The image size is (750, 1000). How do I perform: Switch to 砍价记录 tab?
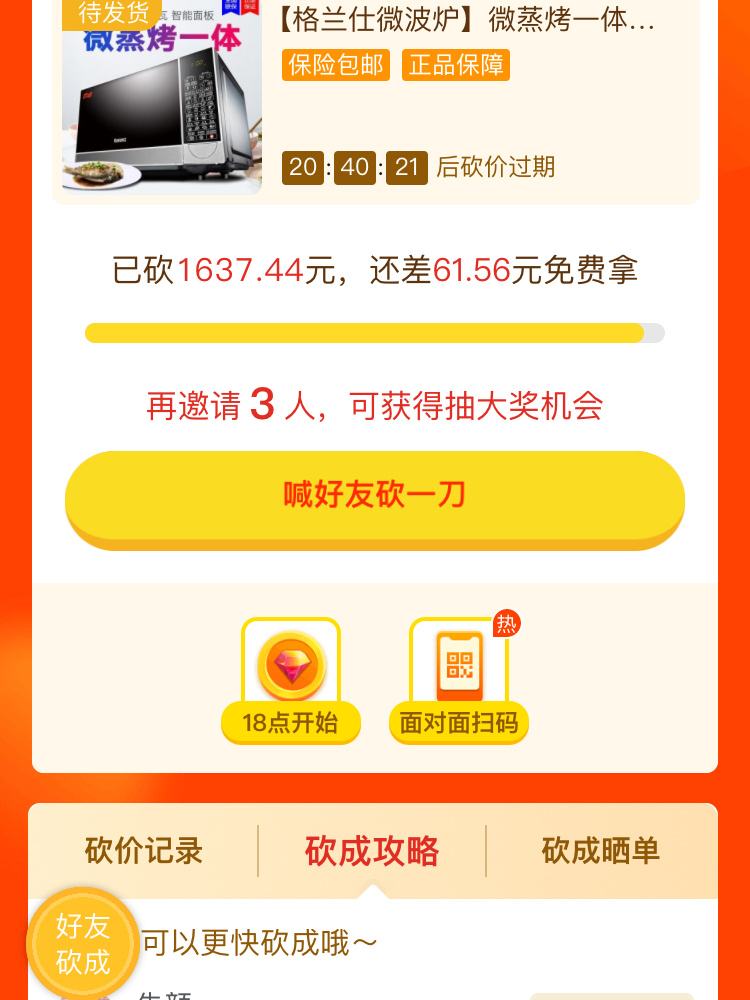144,851
